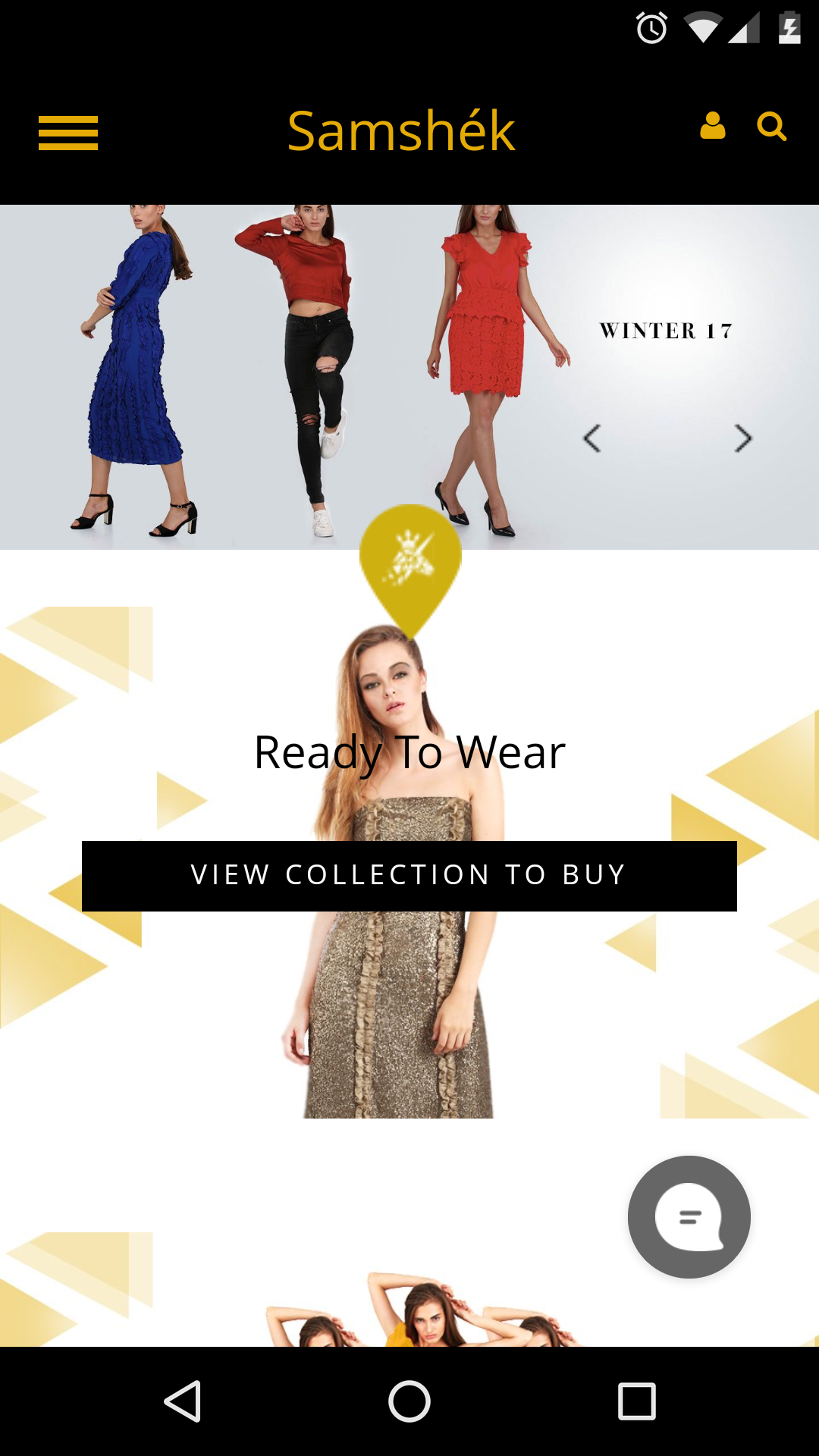
Task: Open the user account icon
Action: point(712,126)
